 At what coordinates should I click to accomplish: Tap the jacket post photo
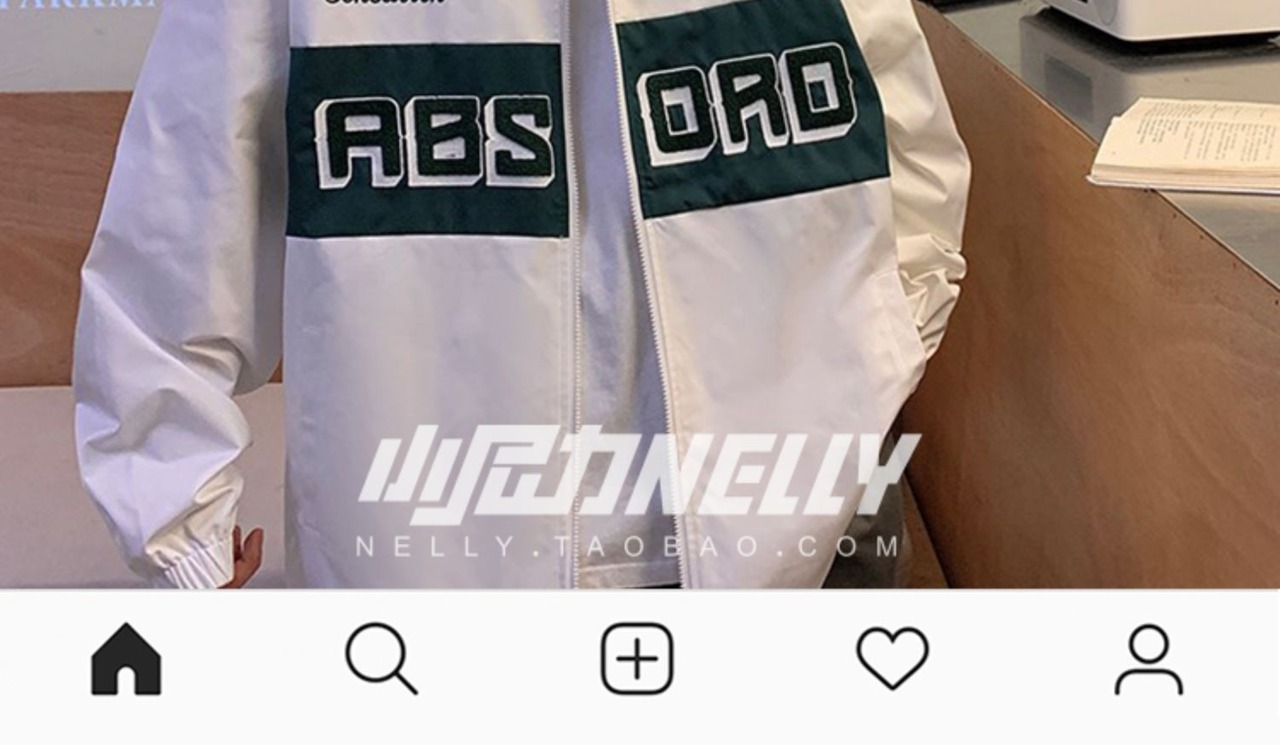pos(640,294)
